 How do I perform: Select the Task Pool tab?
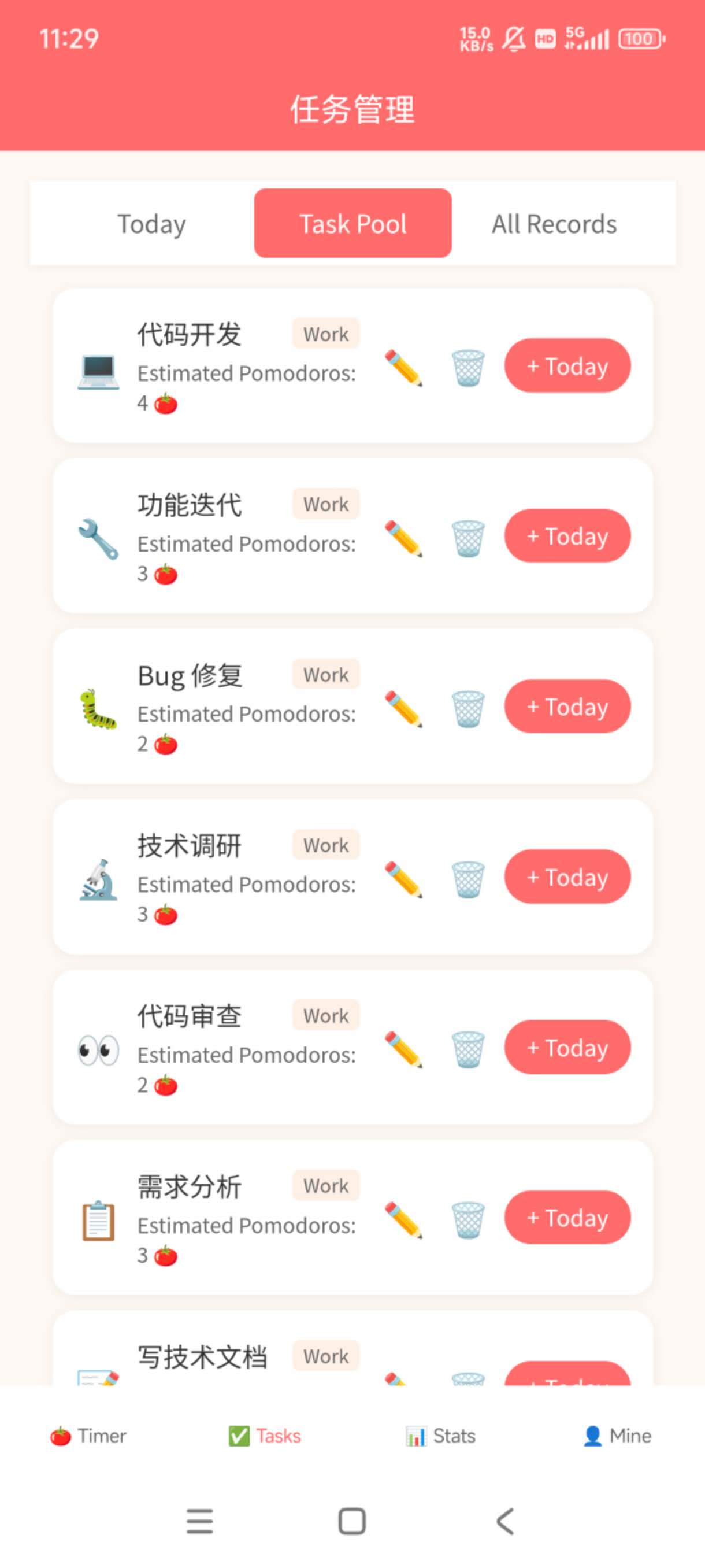353,223
